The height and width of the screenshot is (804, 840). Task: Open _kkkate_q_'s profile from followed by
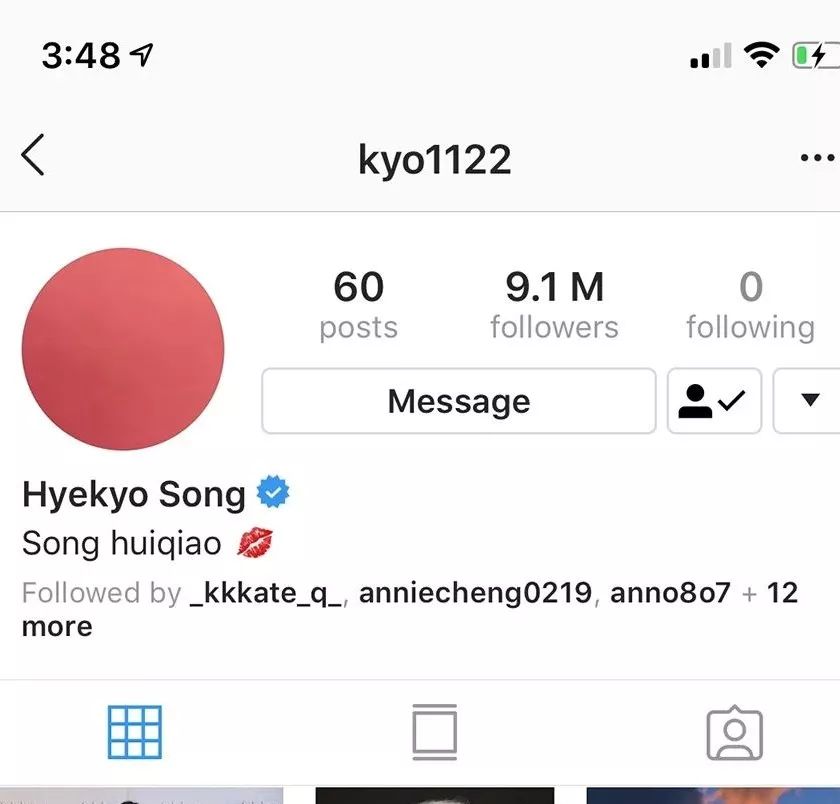point(265,593)
